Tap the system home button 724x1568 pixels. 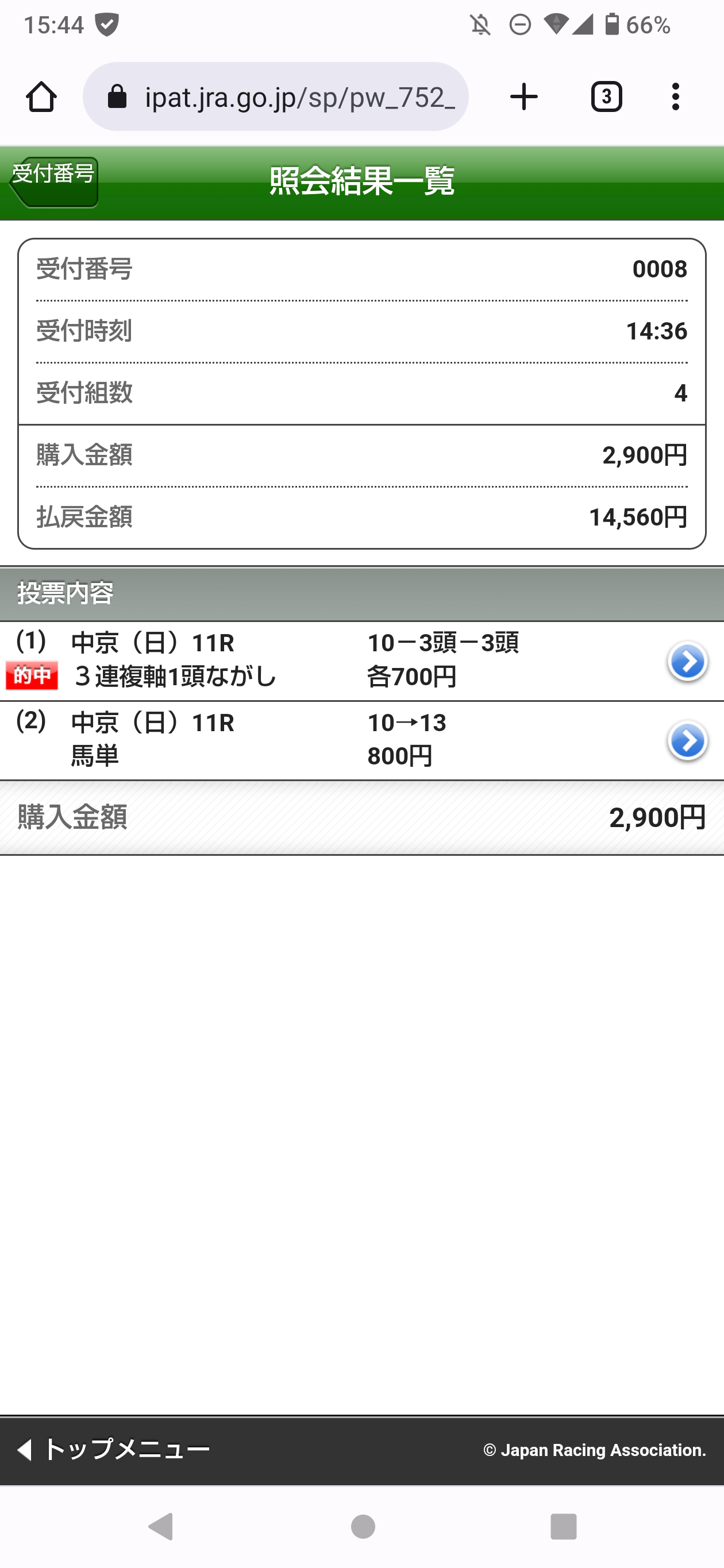[x=363, y=1526]
